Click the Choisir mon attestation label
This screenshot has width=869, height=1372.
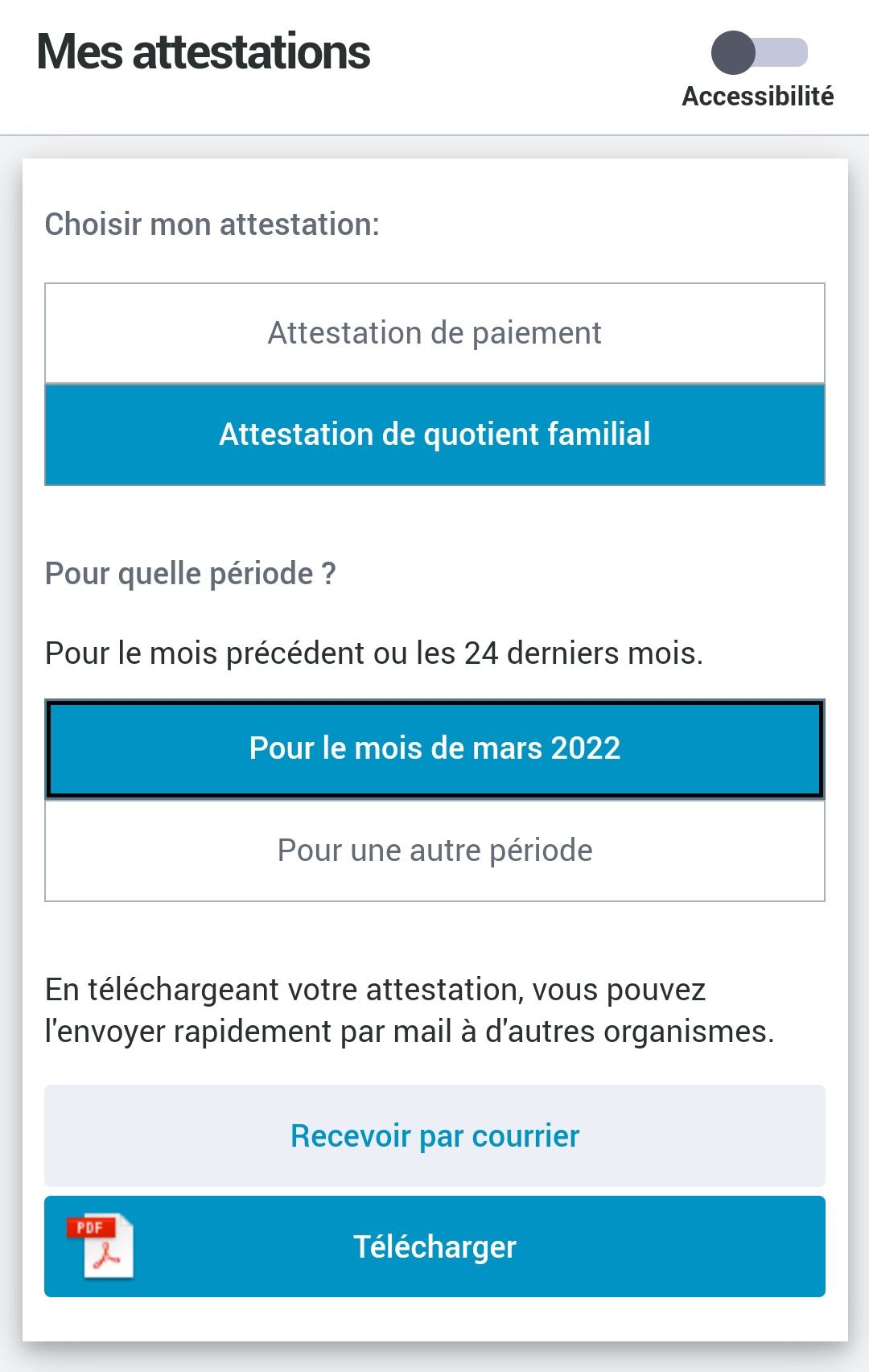click(x=212, y=225)
